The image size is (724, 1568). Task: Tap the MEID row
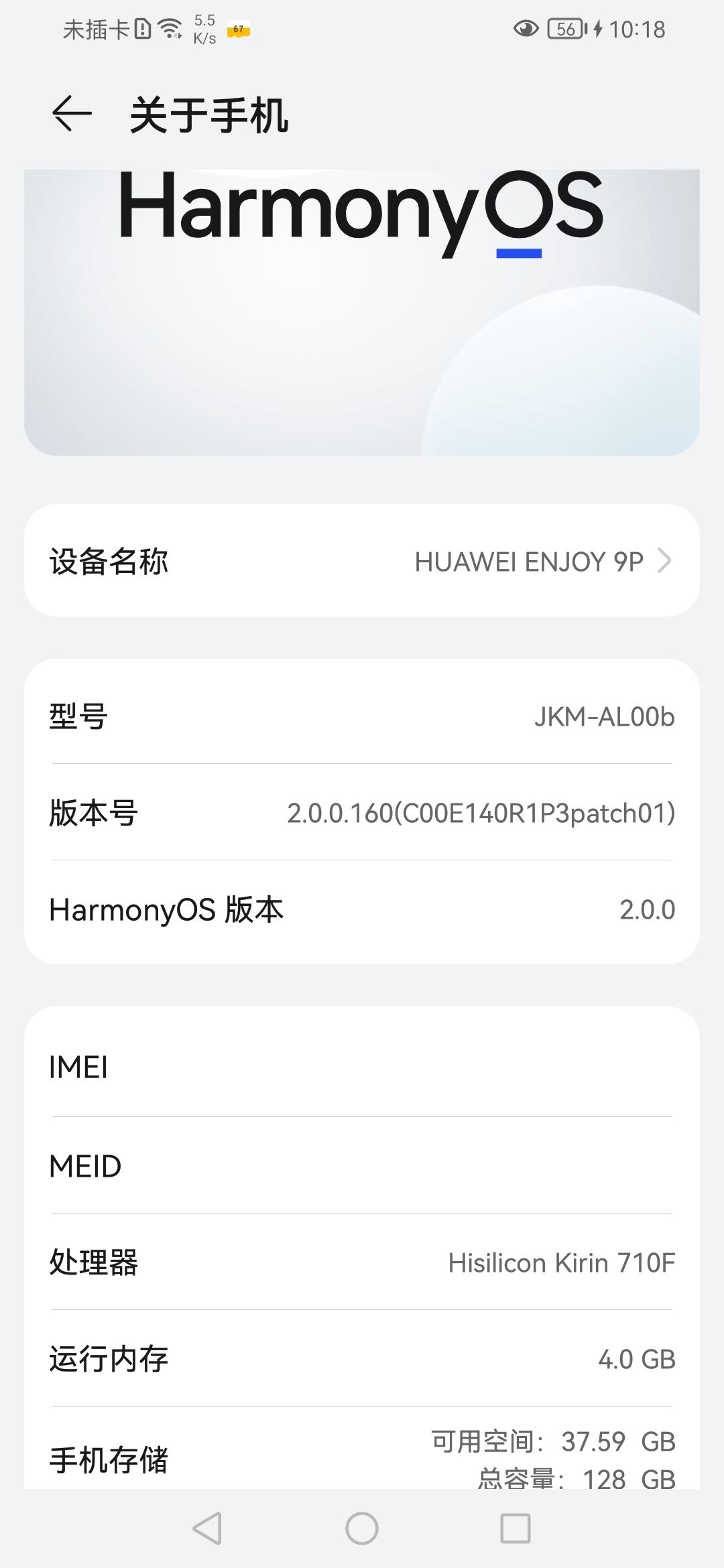point(362,1165)
